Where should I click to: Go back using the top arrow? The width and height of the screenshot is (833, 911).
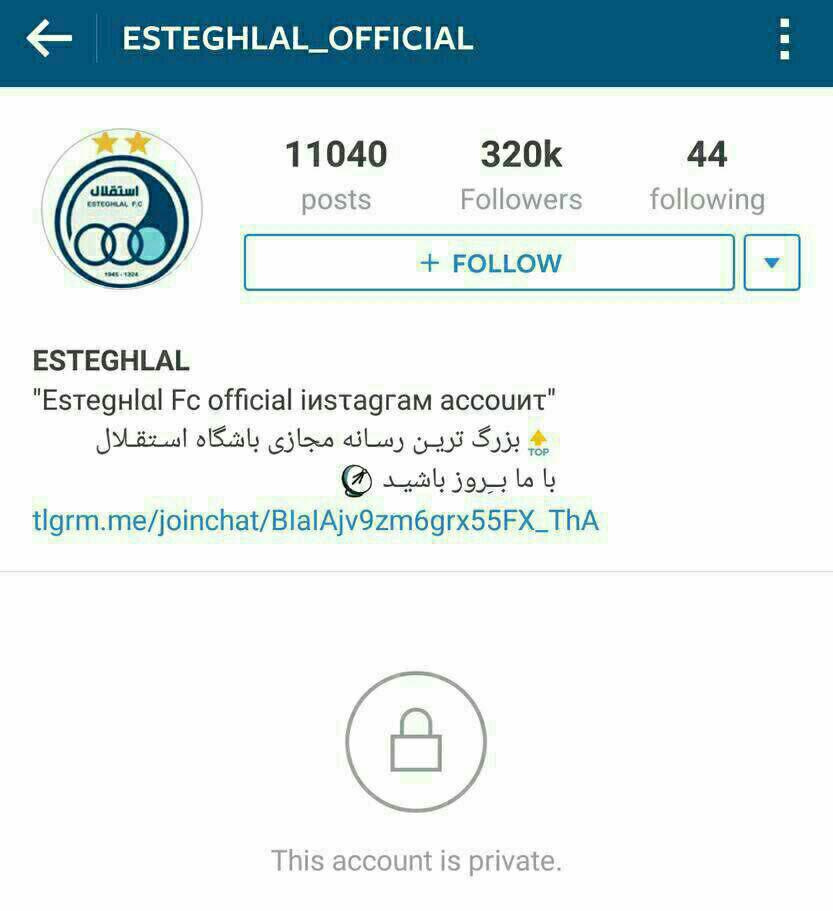coord(49,39)
